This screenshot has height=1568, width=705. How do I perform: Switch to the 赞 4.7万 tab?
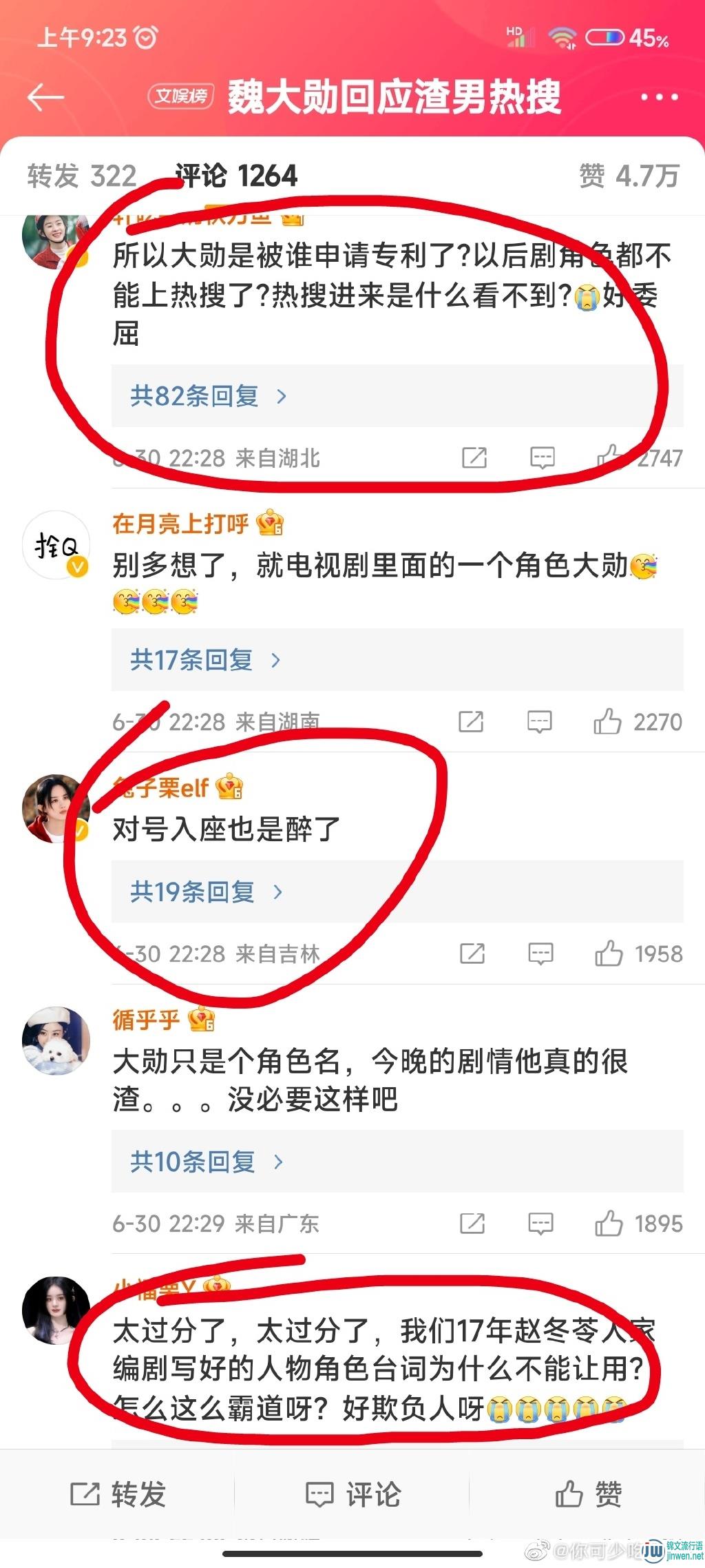pos(629,176)
